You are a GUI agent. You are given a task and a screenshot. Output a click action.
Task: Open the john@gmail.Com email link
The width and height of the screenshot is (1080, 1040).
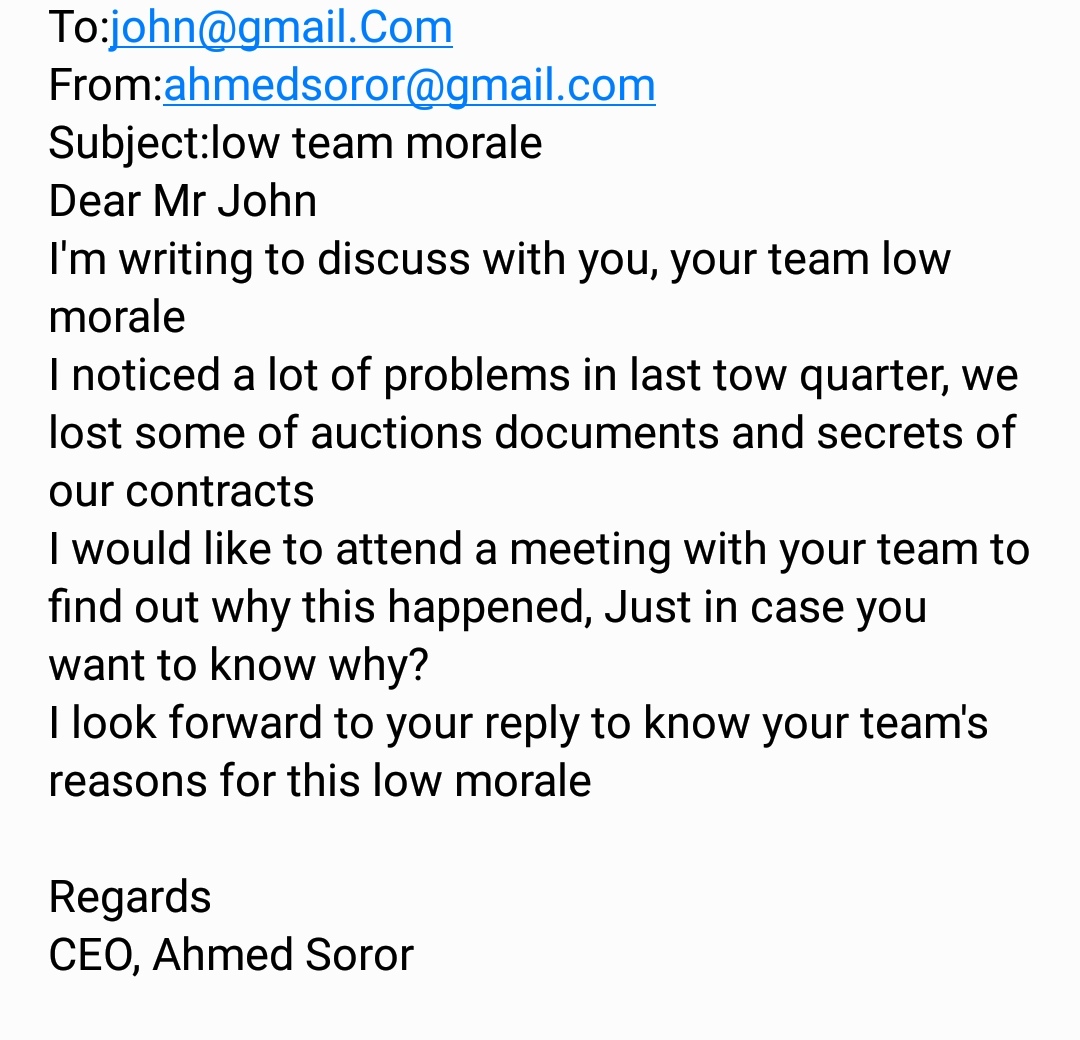pyautogui.click(x=281, y=27)
